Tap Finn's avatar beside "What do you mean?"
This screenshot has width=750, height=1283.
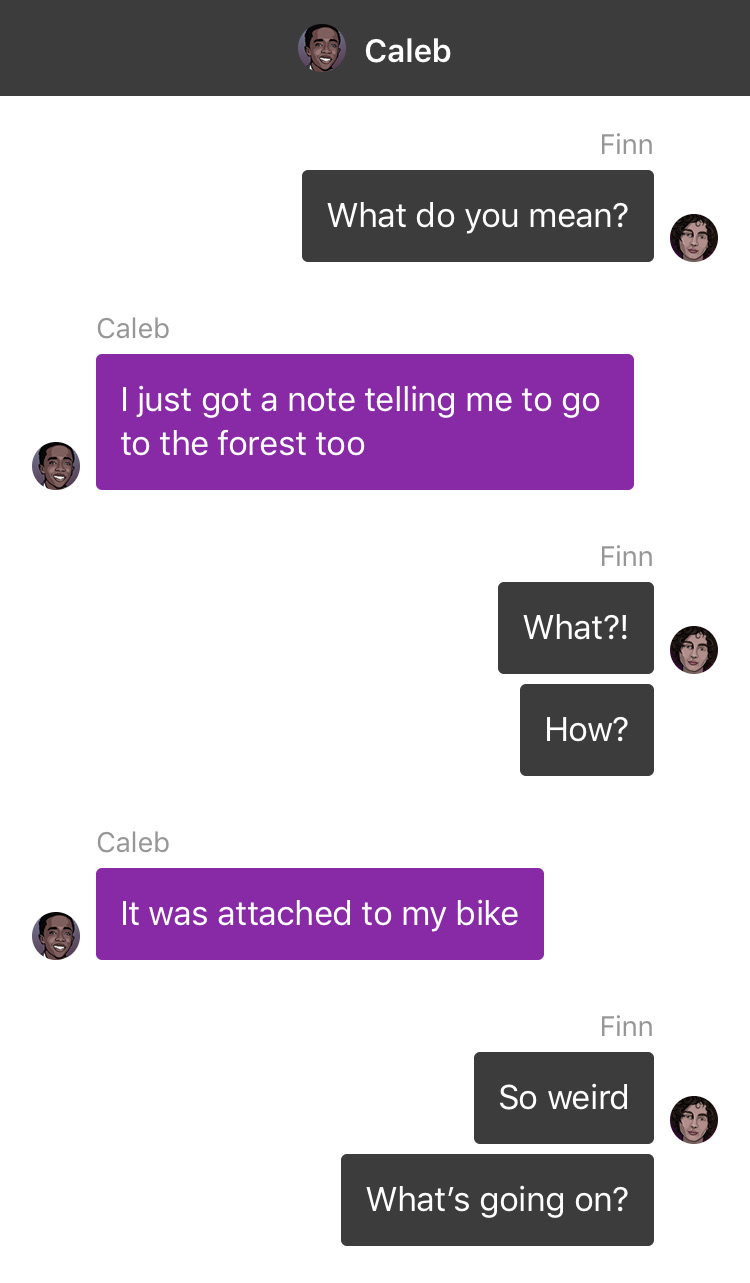click(x=694, y=238)
